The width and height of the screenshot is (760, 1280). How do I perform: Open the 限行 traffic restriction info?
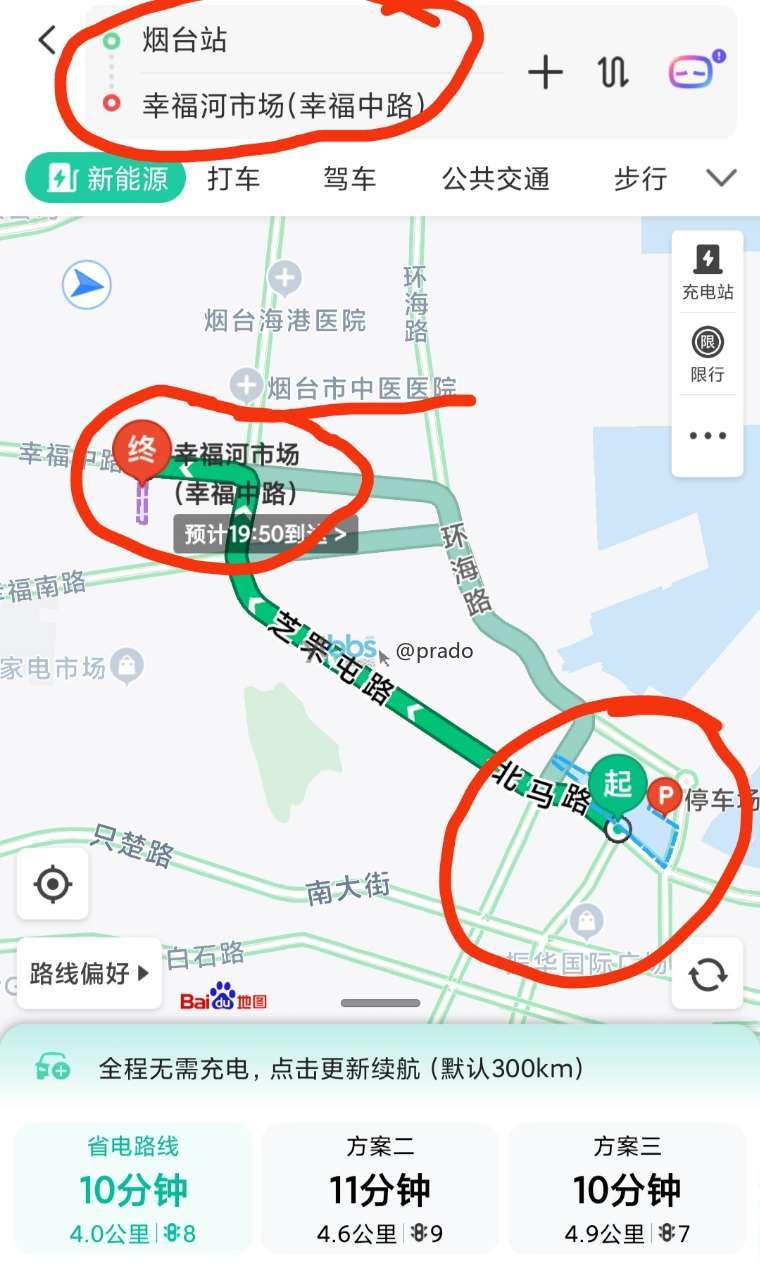pyautogui.click(x=708, y=354)
